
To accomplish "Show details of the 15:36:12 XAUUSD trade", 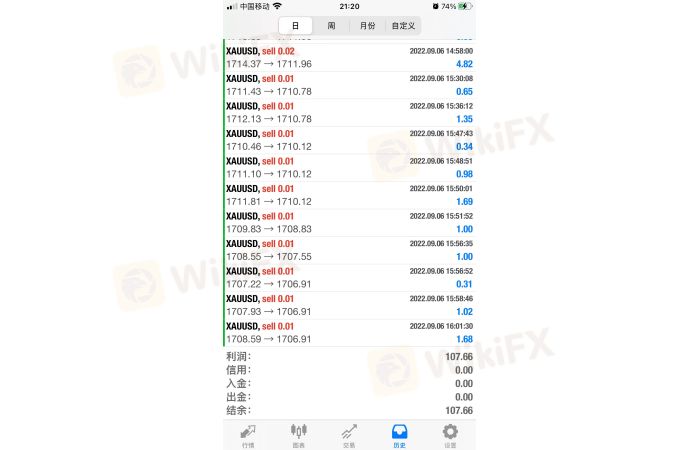I will (x=349, y=112).
